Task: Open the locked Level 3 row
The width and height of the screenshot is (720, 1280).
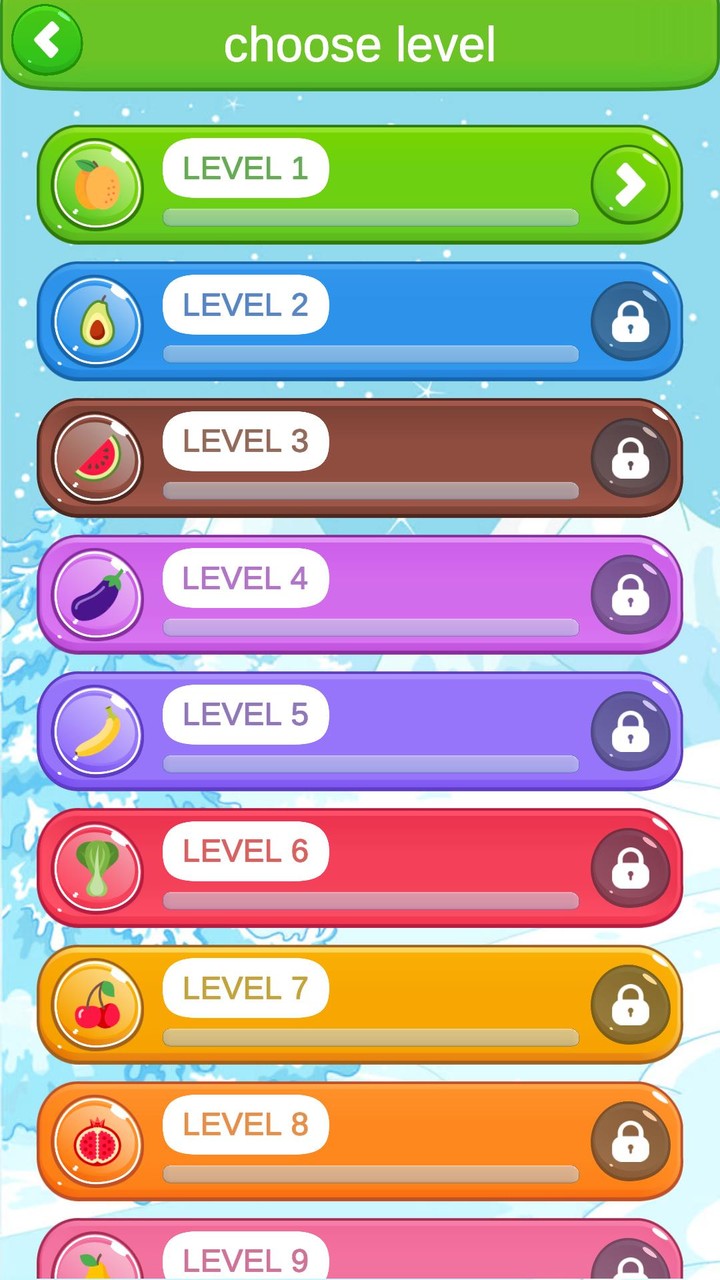Action: click(x=360, y=458)
